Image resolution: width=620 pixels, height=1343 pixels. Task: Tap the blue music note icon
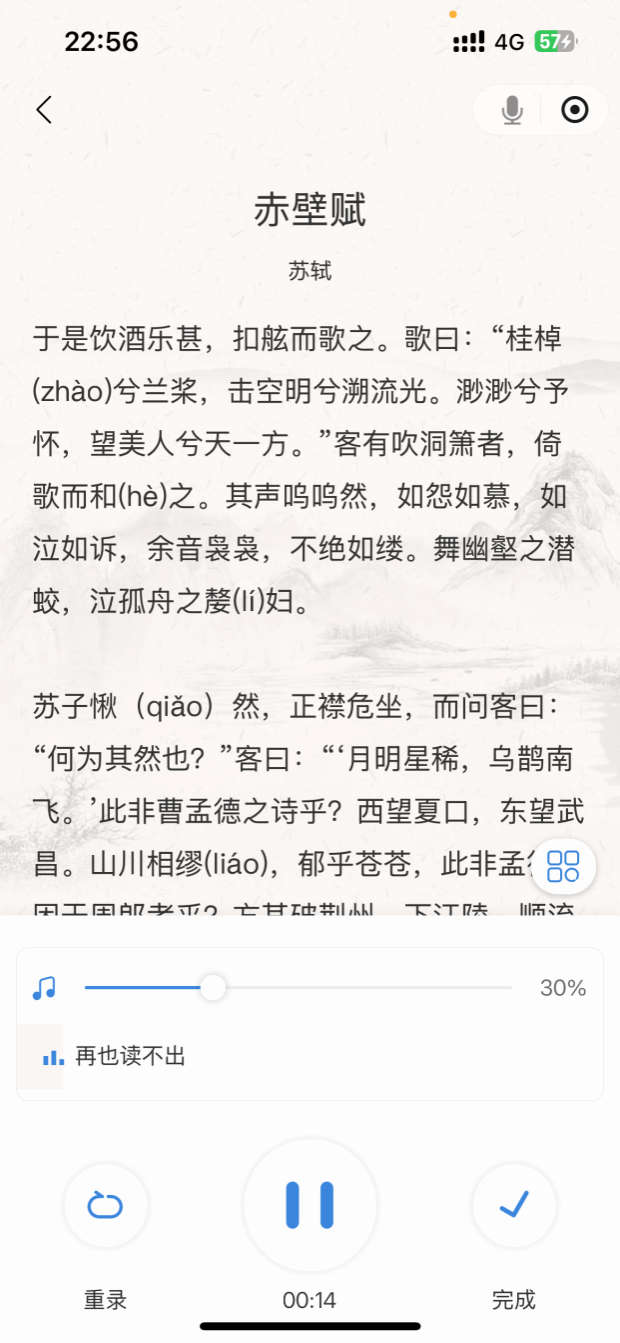(x=44, y=989)
